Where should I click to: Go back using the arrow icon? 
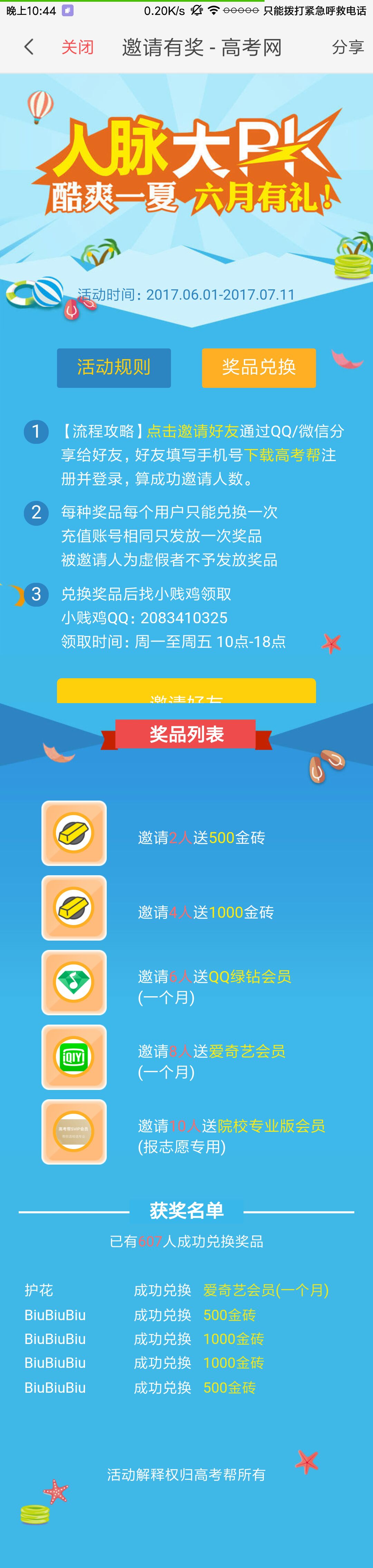click(29, 47)
